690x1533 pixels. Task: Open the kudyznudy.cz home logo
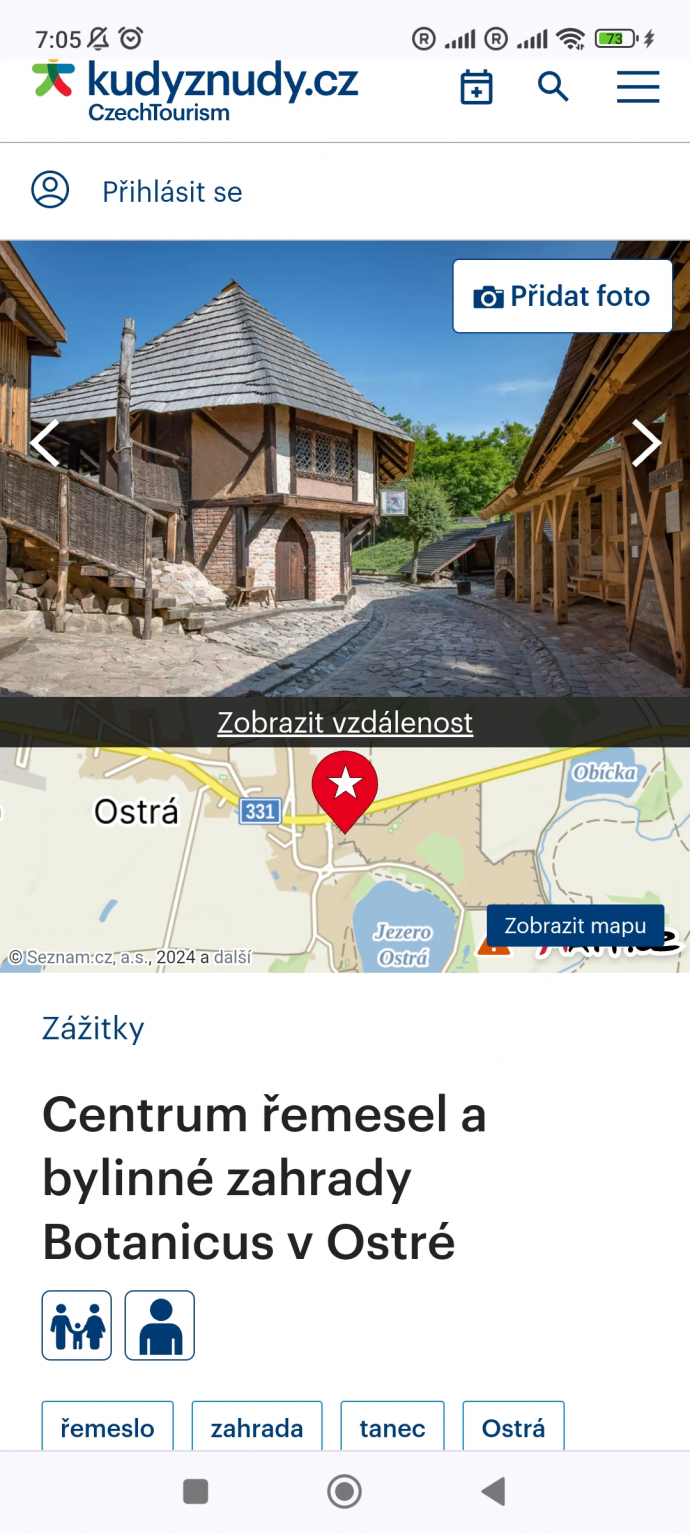point(195,90)
